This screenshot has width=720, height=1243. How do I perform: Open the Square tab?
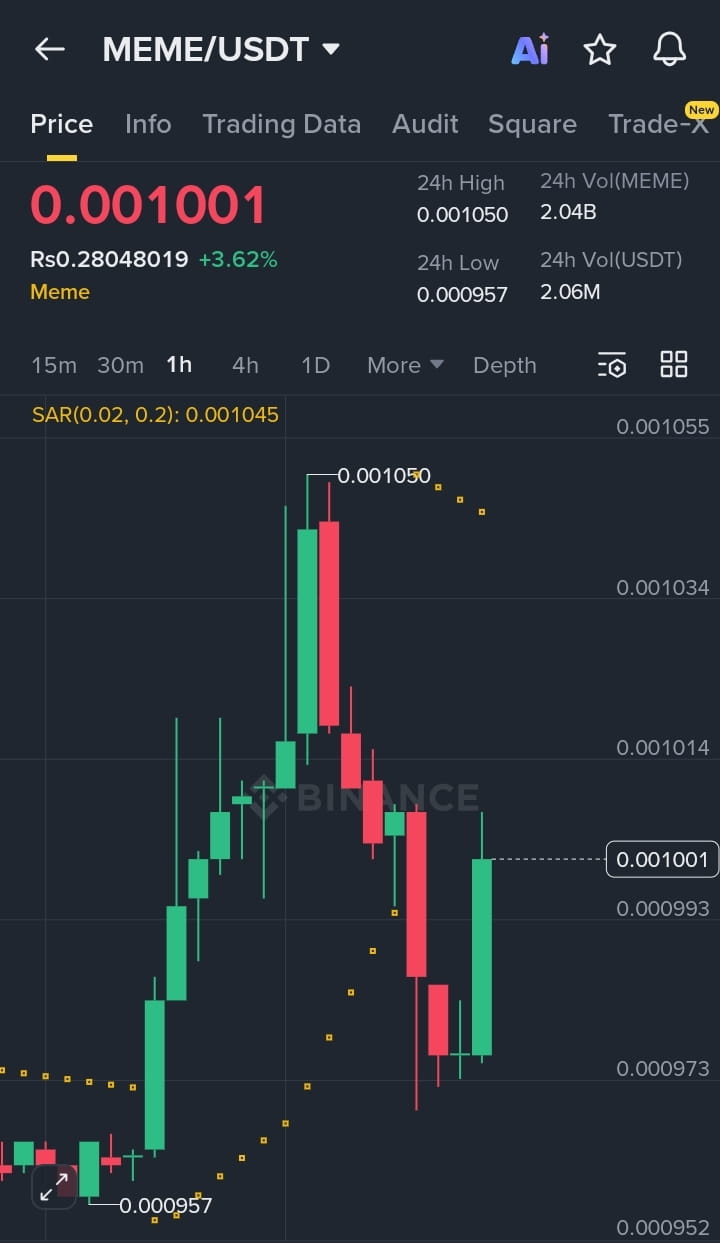coord(532,124)
